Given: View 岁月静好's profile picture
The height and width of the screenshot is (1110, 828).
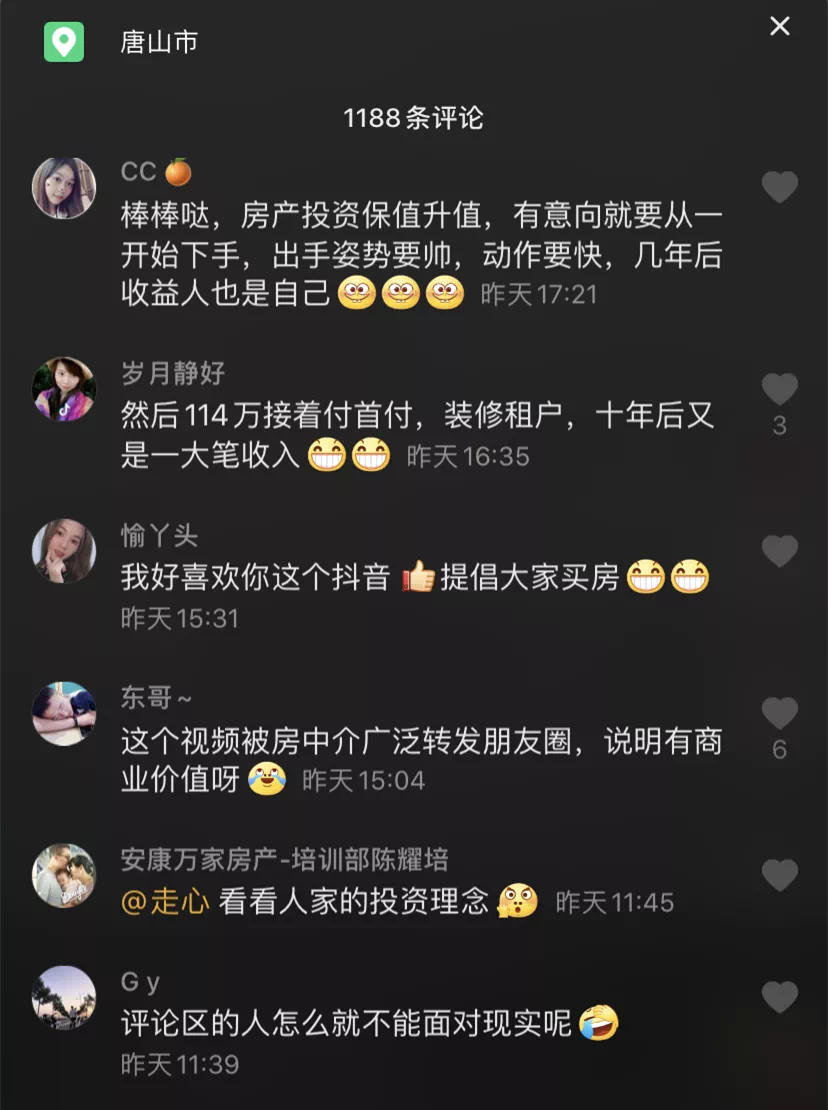Looking at the screenshot, I should [x=64, y=389].
